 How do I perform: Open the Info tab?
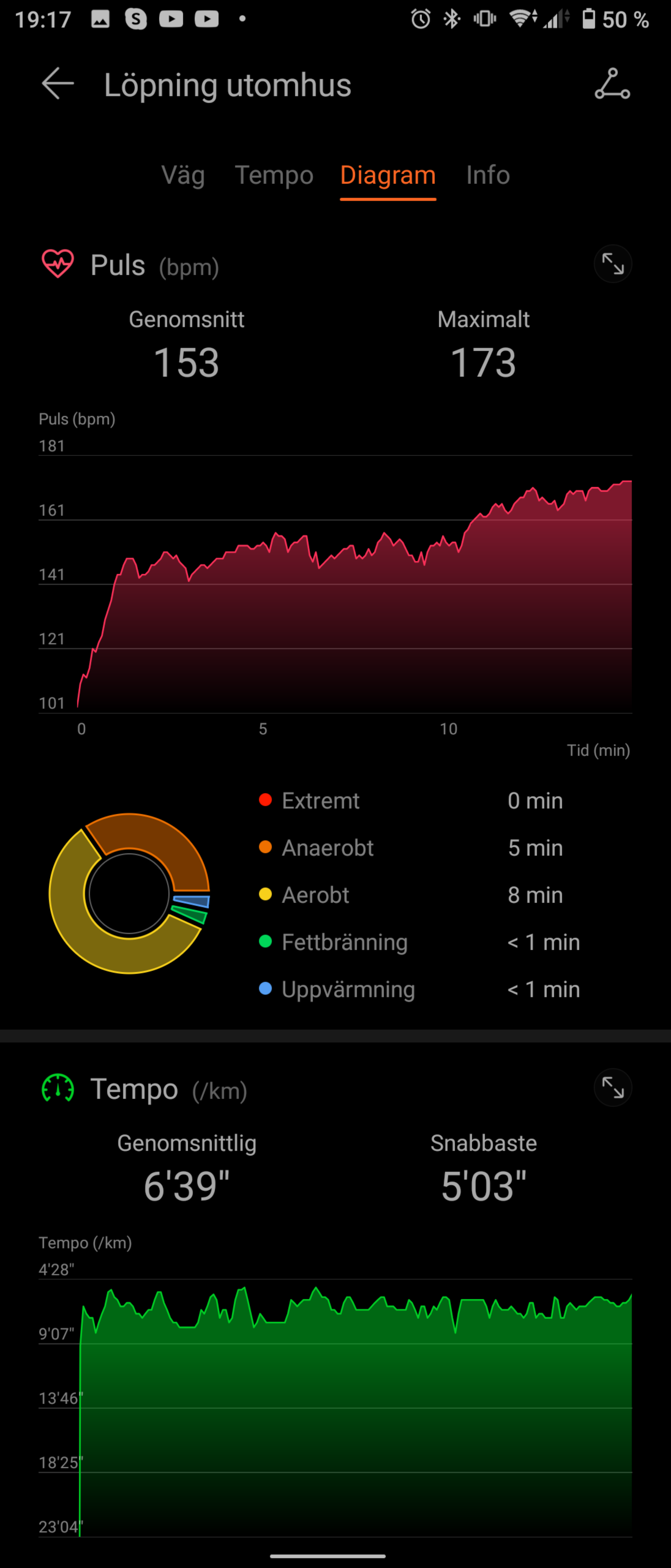pyautogui.click(x=488, y=175)
